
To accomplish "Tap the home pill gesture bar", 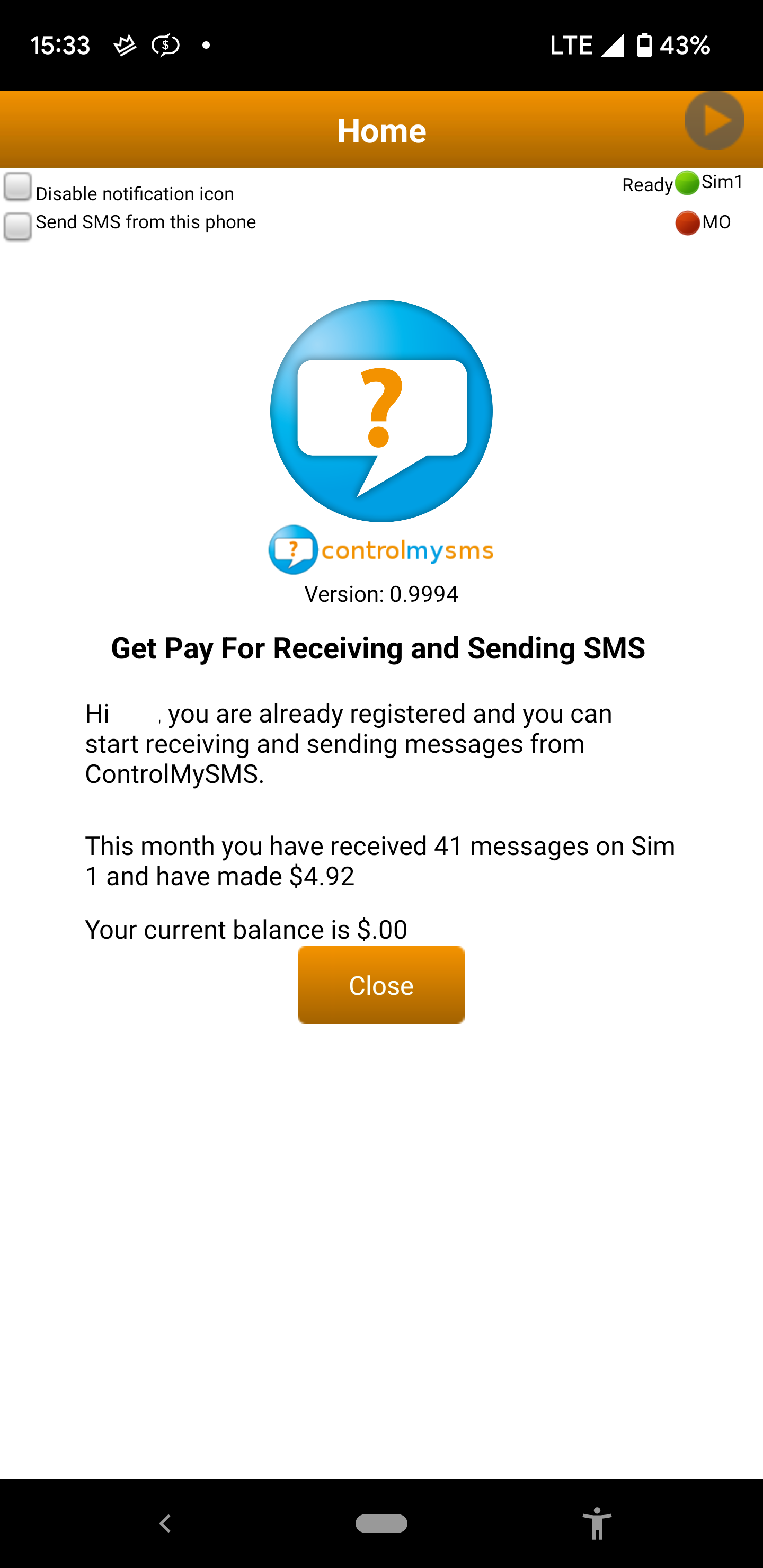I will (x=381, y=1524).
